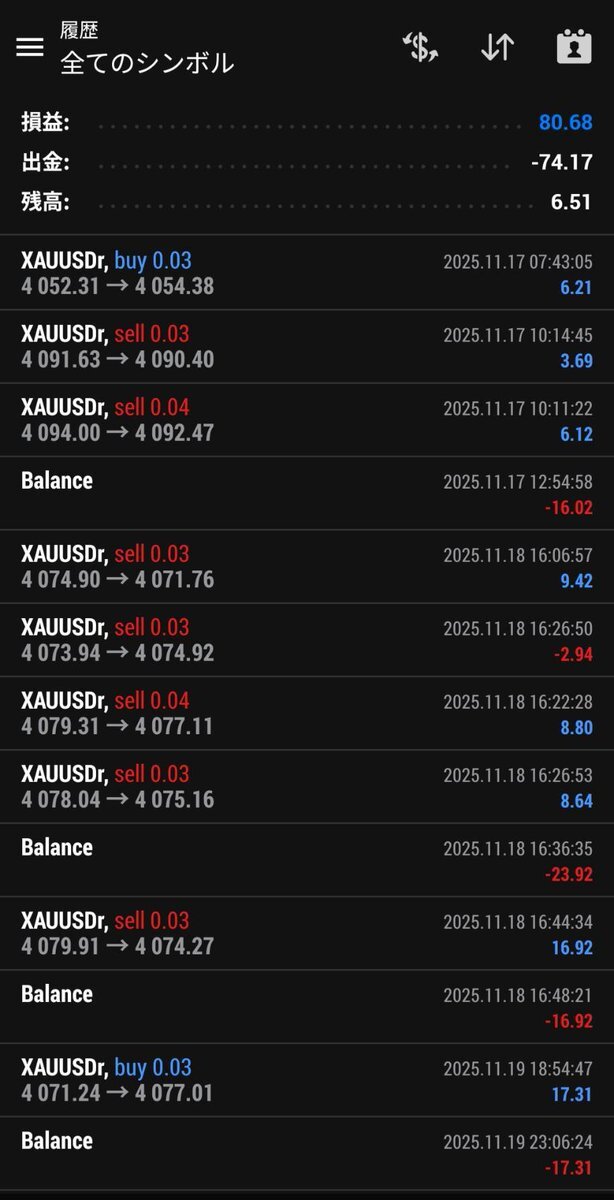Expand the buy 0.03 trade at 07:43:05

click(x=307, y=273)
